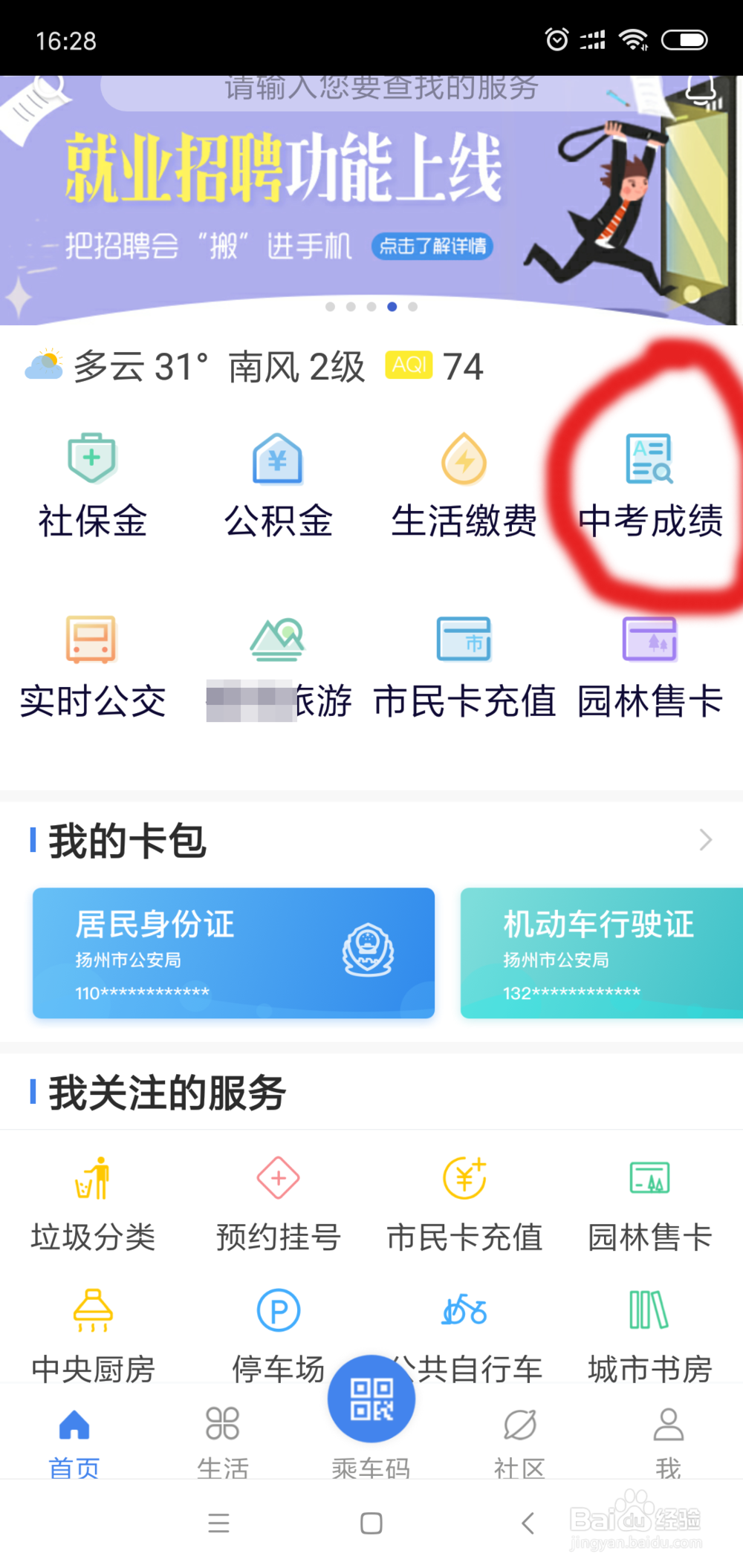743x1568 pixels.
Task: Expand 我的卡包 card wallet section
Action: pyautogui.click(x=706, y=840)
